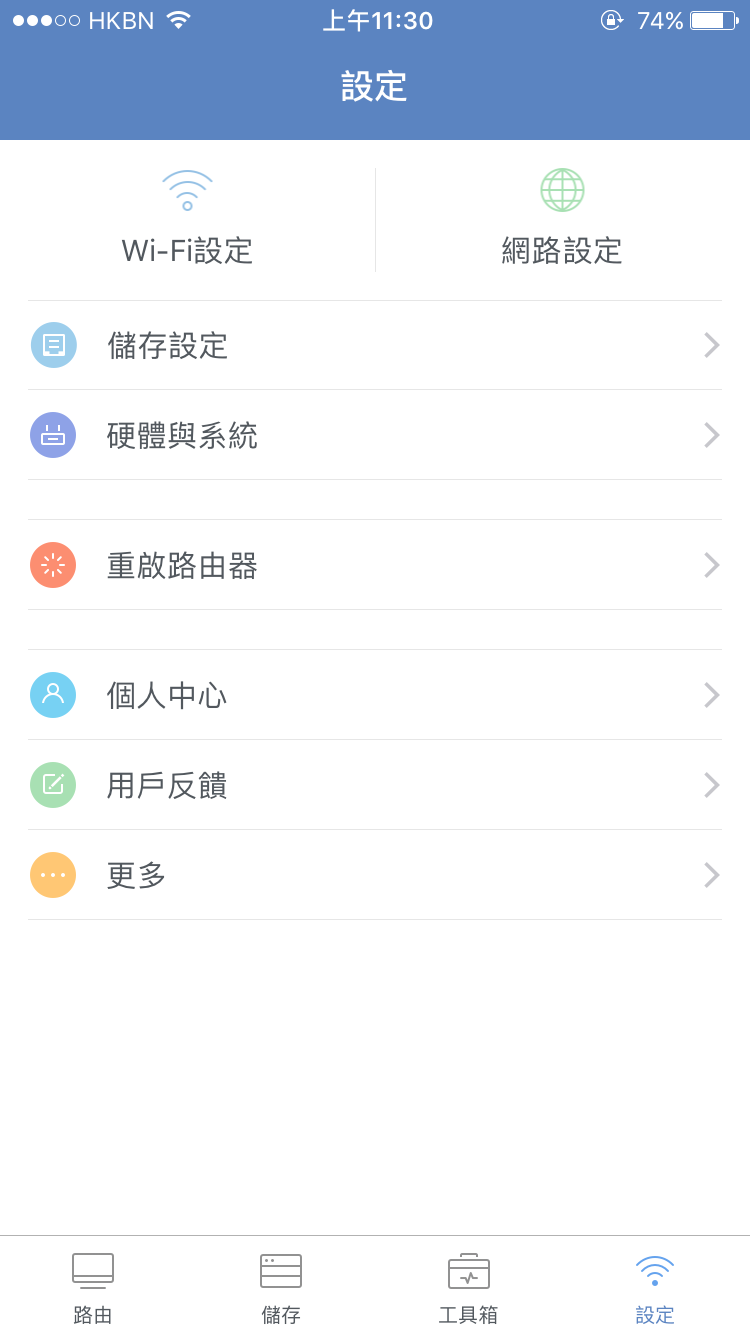Open 用戶反饋 feedback

pos(375,785)
